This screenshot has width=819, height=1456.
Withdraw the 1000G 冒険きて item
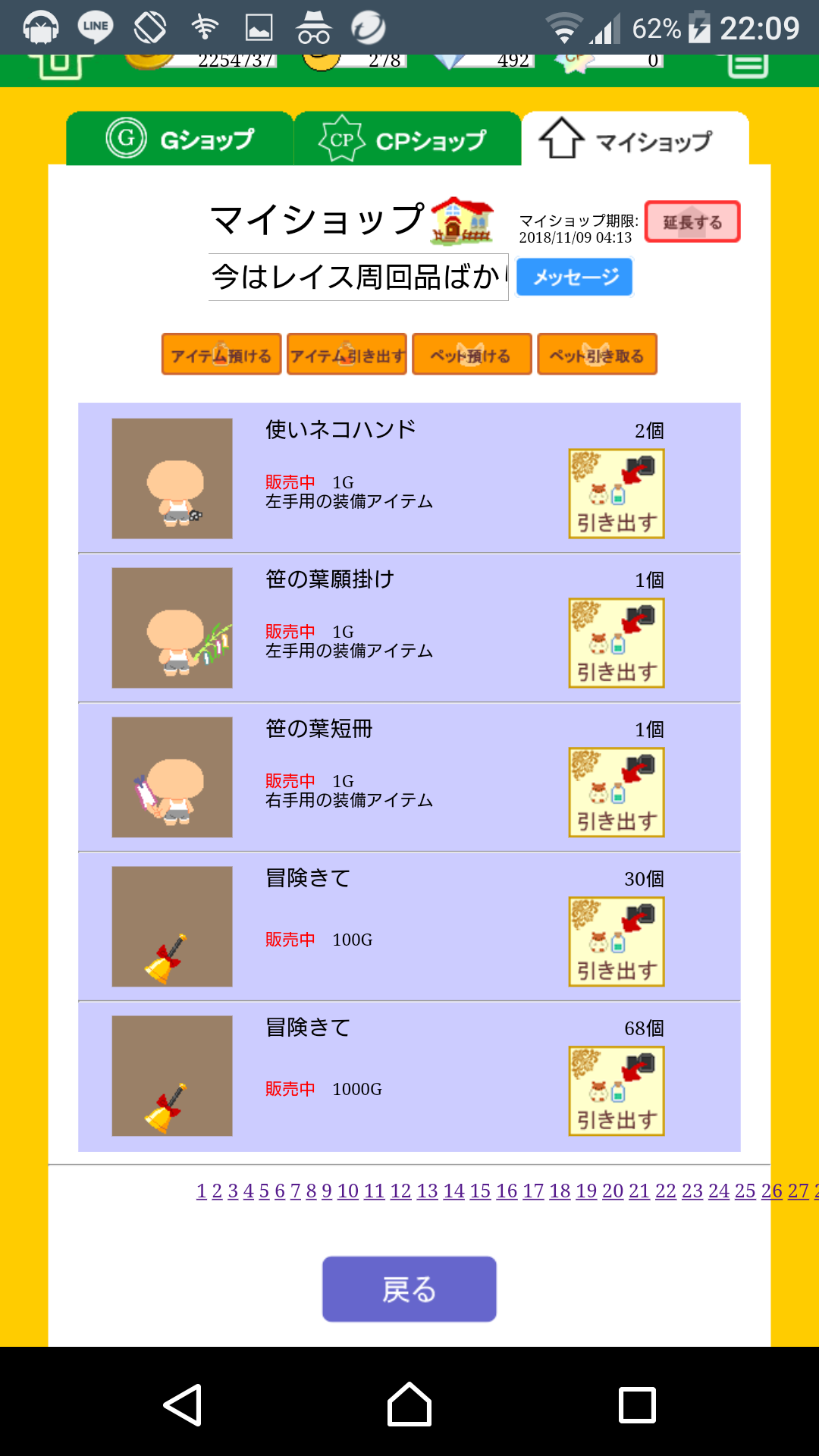click(x=617, y=1092)
